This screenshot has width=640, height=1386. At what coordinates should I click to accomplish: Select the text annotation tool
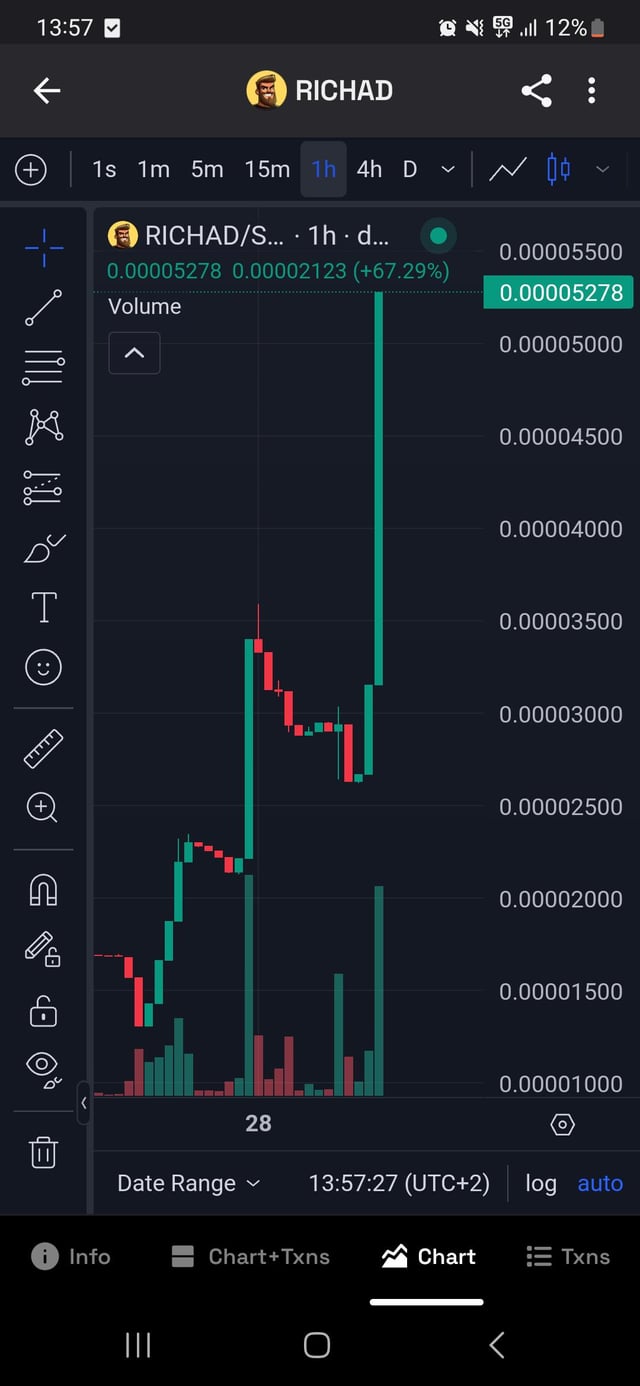pyautogui.click(x=43, y=607)
